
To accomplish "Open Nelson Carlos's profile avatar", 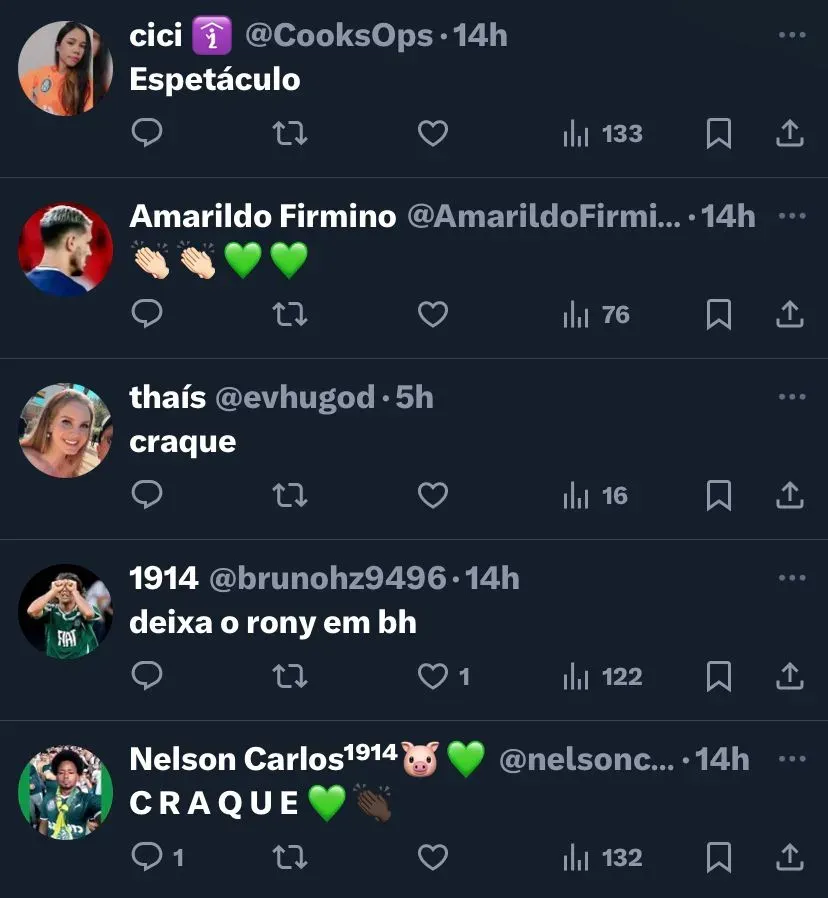I will [65, 792].
